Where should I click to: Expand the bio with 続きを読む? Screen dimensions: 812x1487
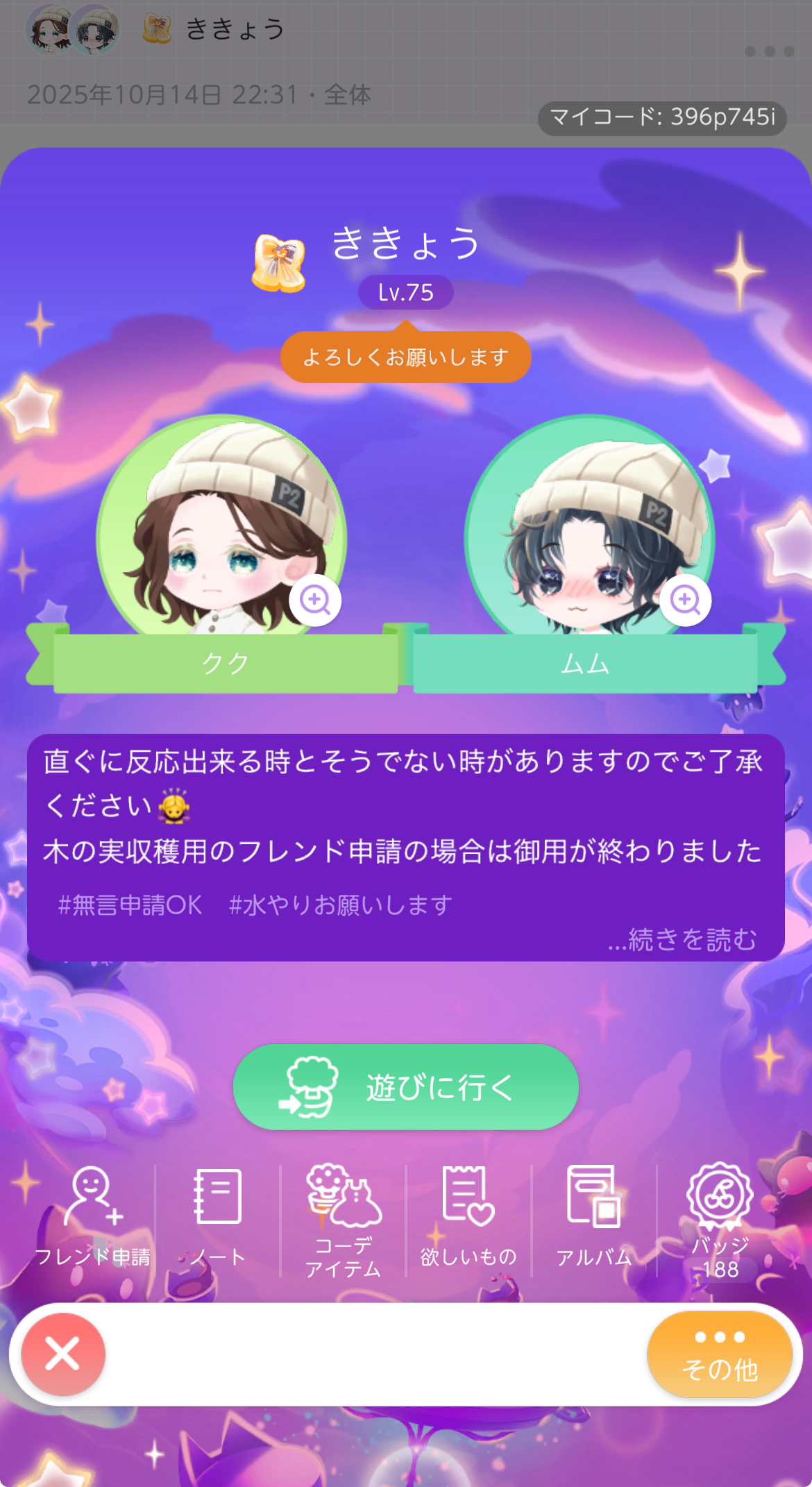pos(682,939)
